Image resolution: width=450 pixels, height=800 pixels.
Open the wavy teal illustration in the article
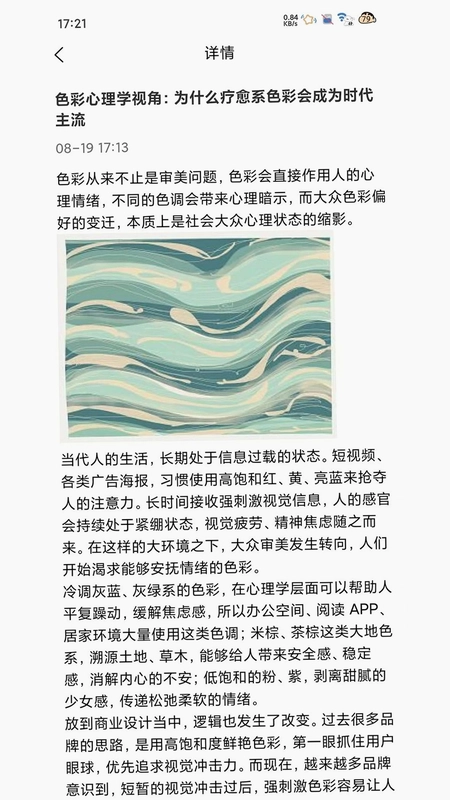198,337
